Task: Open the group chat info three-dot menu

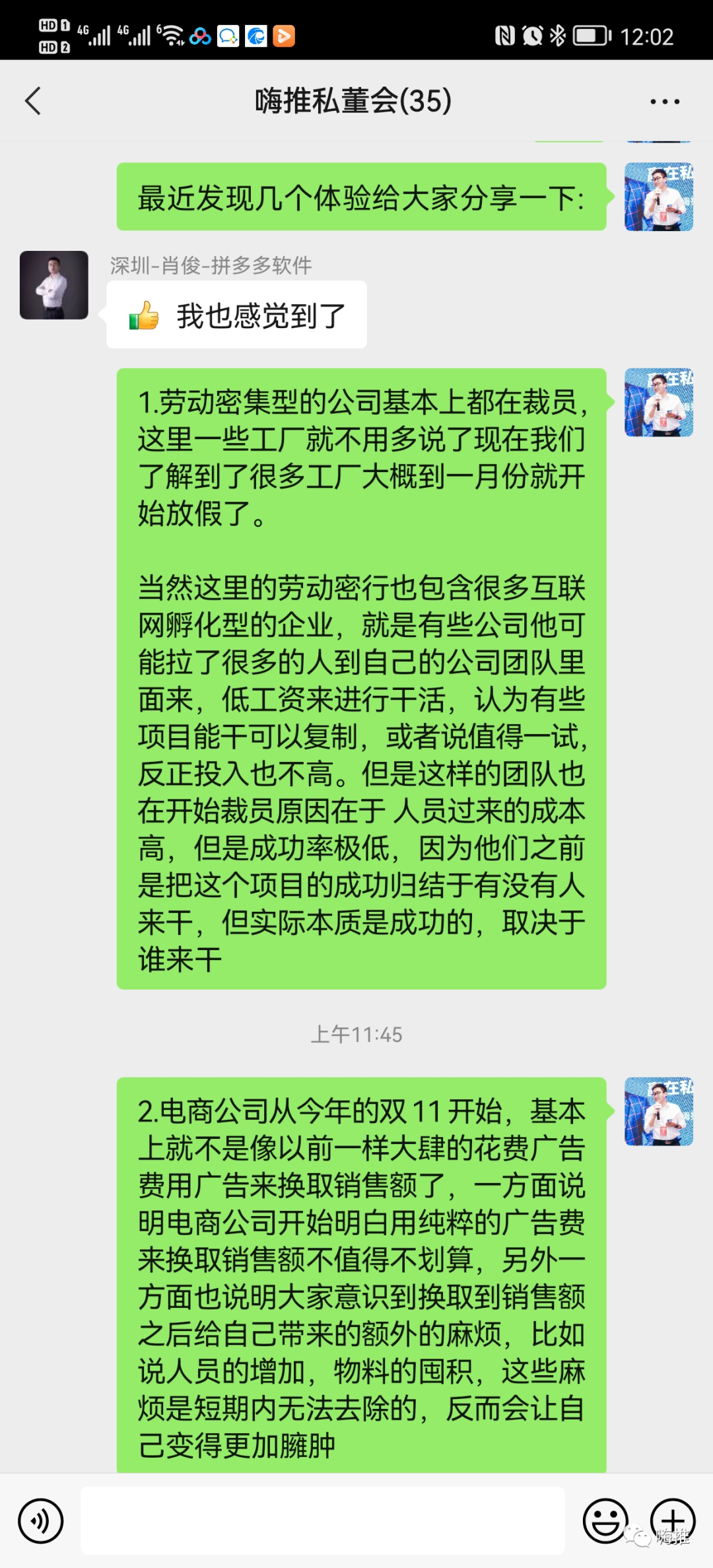Action: pos(664,102)
